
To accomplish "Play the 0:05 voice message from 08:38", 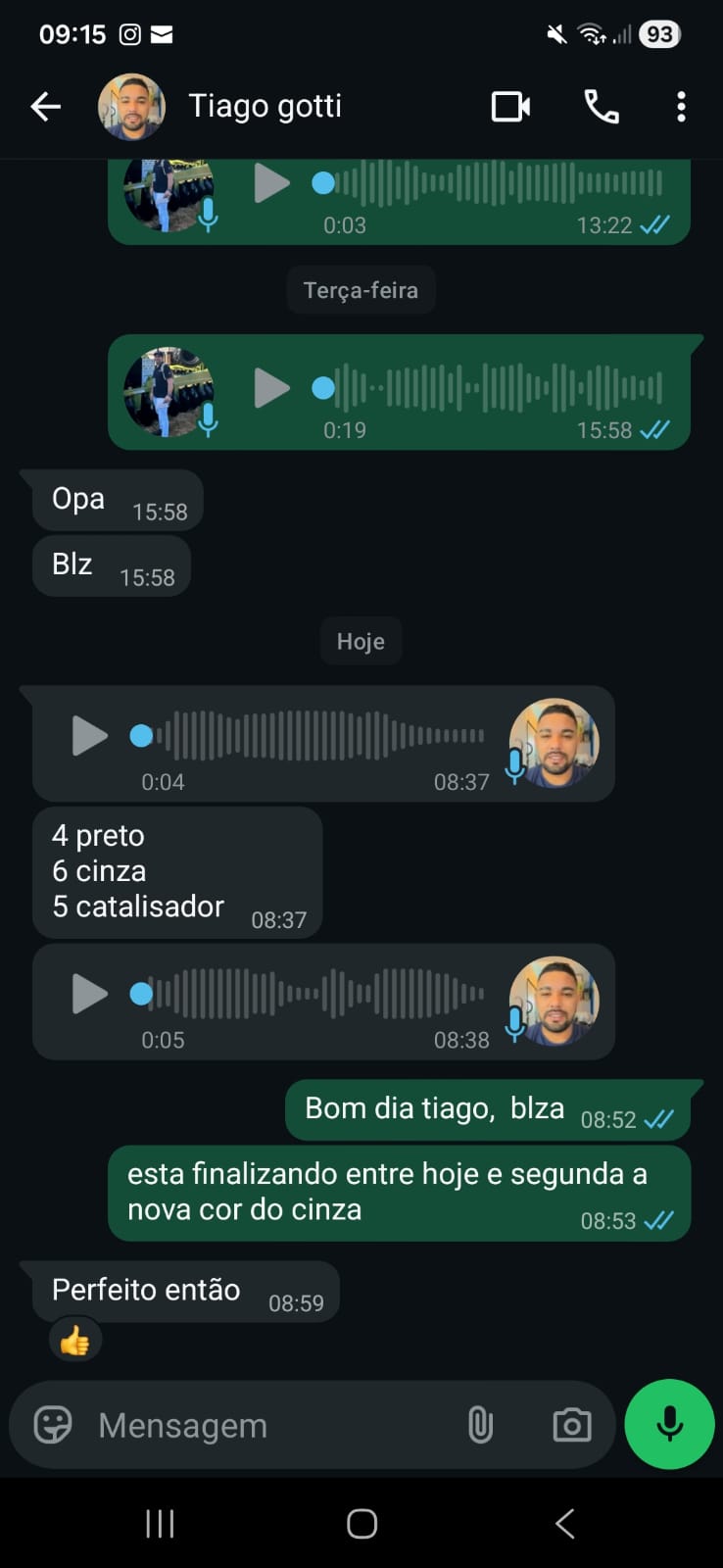I will pos(89,994).
